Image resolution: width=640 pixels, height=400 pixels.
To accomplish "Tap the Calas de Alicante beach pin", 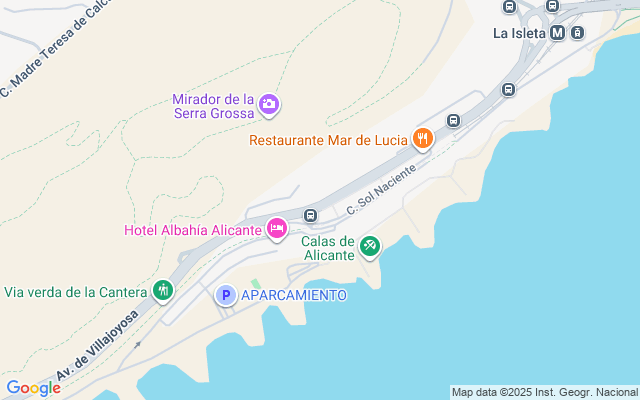I will click(370, 245).
